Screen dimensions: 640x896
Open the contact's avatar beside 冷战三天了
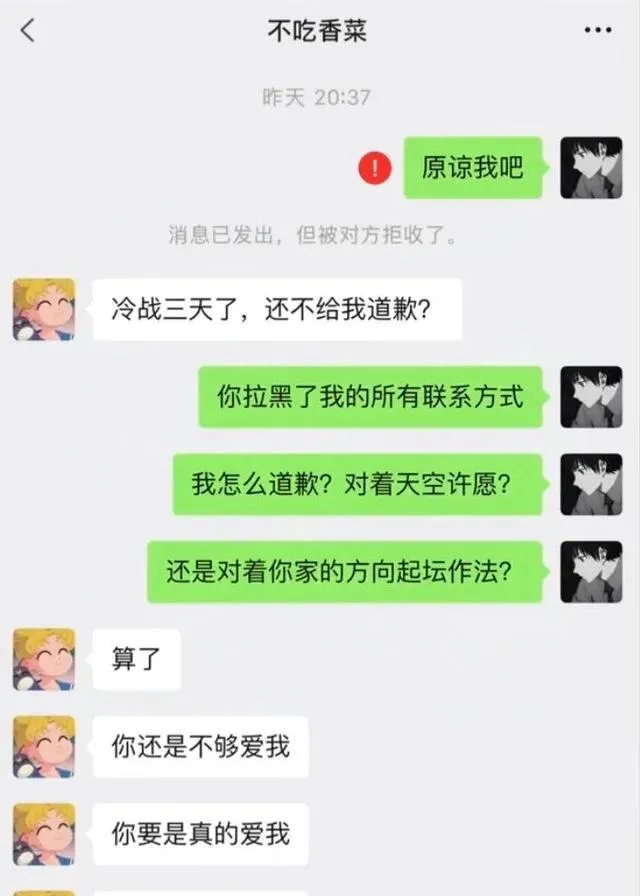click(43, 309)
